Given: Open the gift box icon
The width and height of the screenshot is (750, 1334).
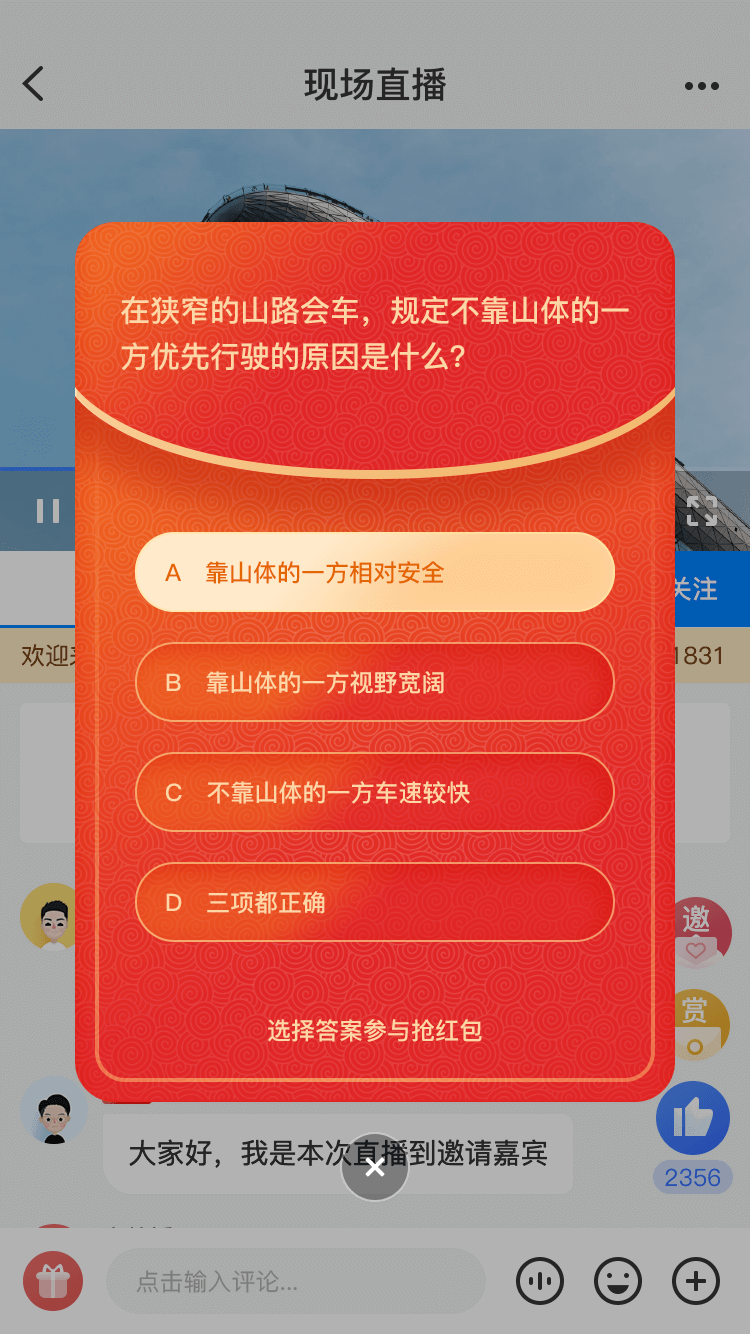Looking at the screenshot, I should tap(53, 1281).
